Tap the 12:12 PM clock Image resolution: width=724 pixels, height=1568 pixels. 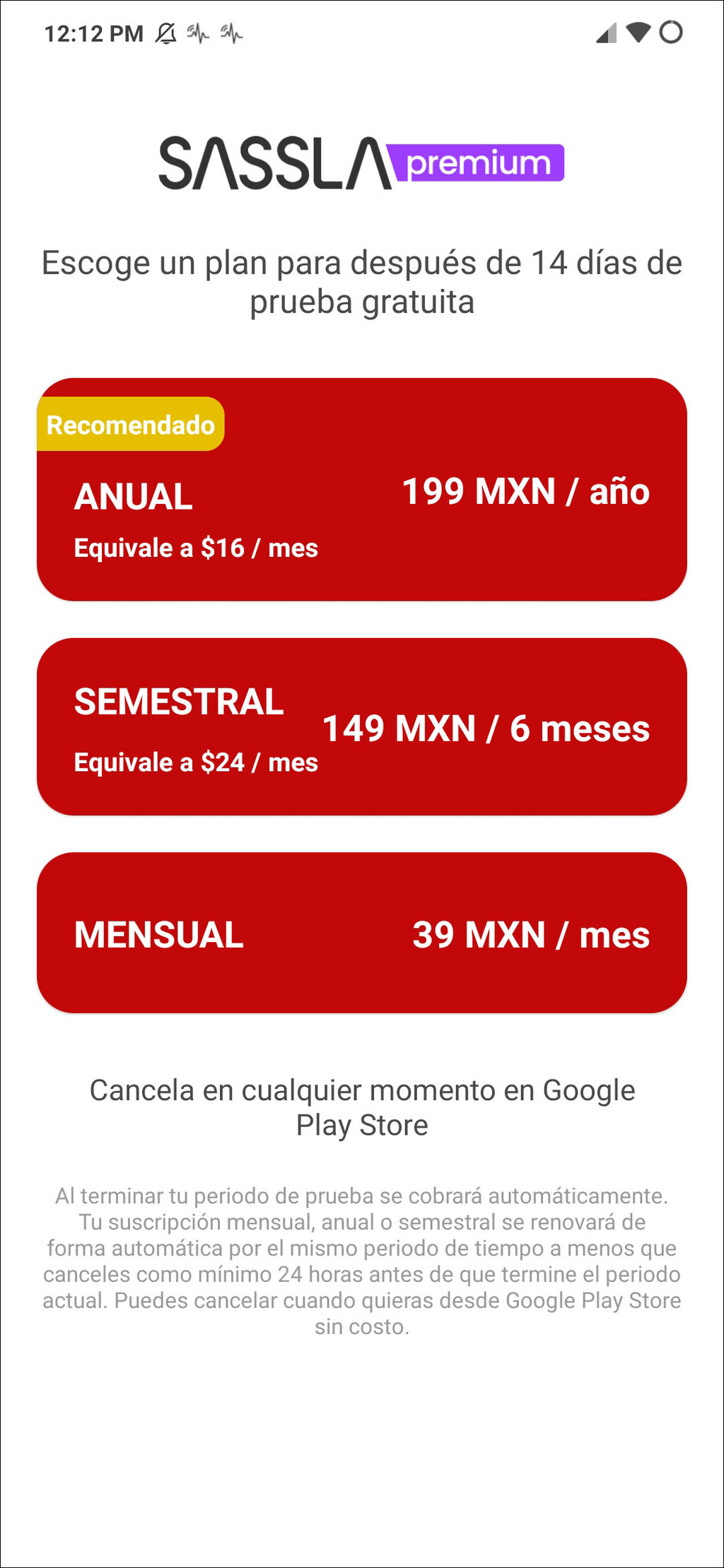click(93, 33)
